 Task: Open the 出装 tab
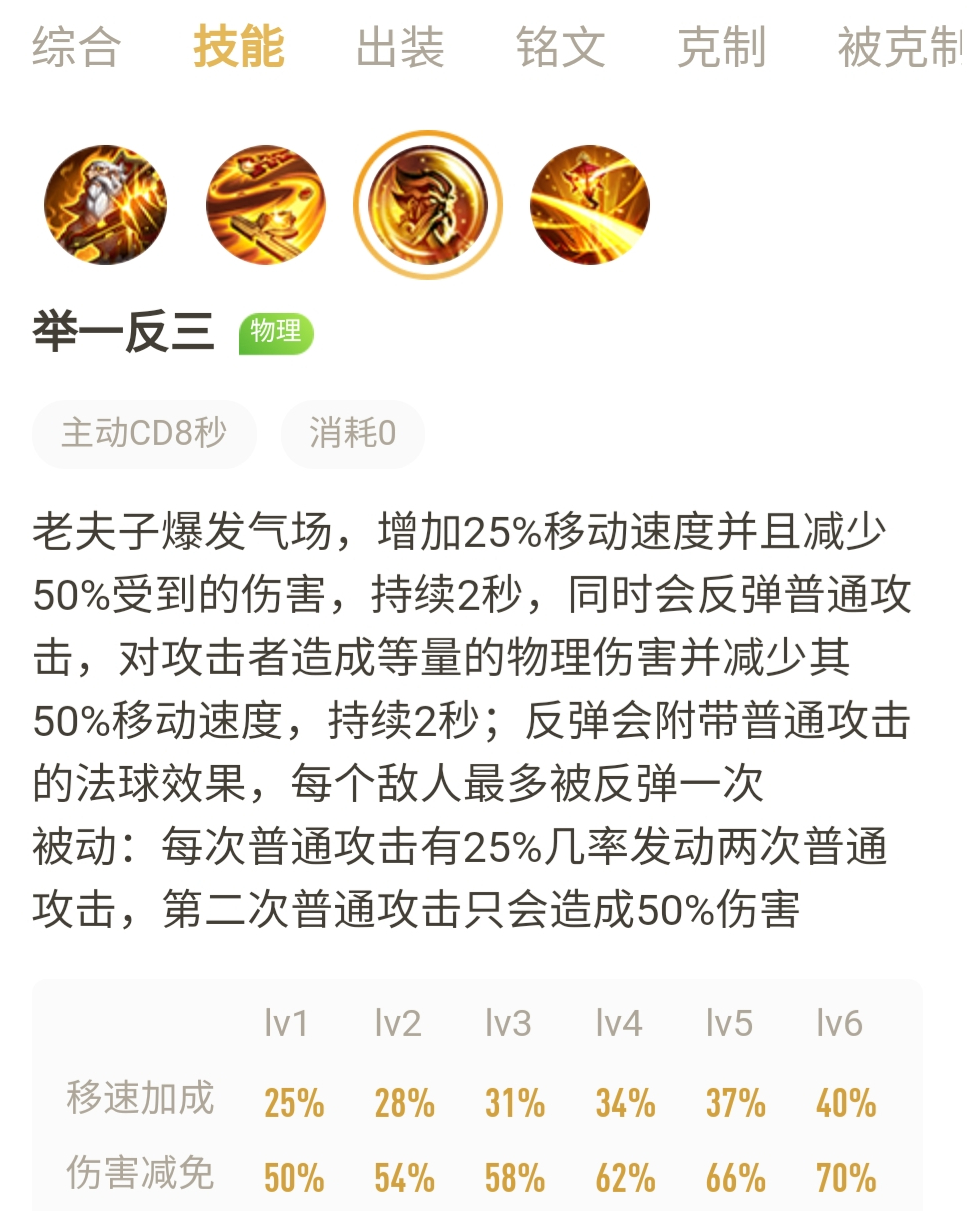coord(399,49)
